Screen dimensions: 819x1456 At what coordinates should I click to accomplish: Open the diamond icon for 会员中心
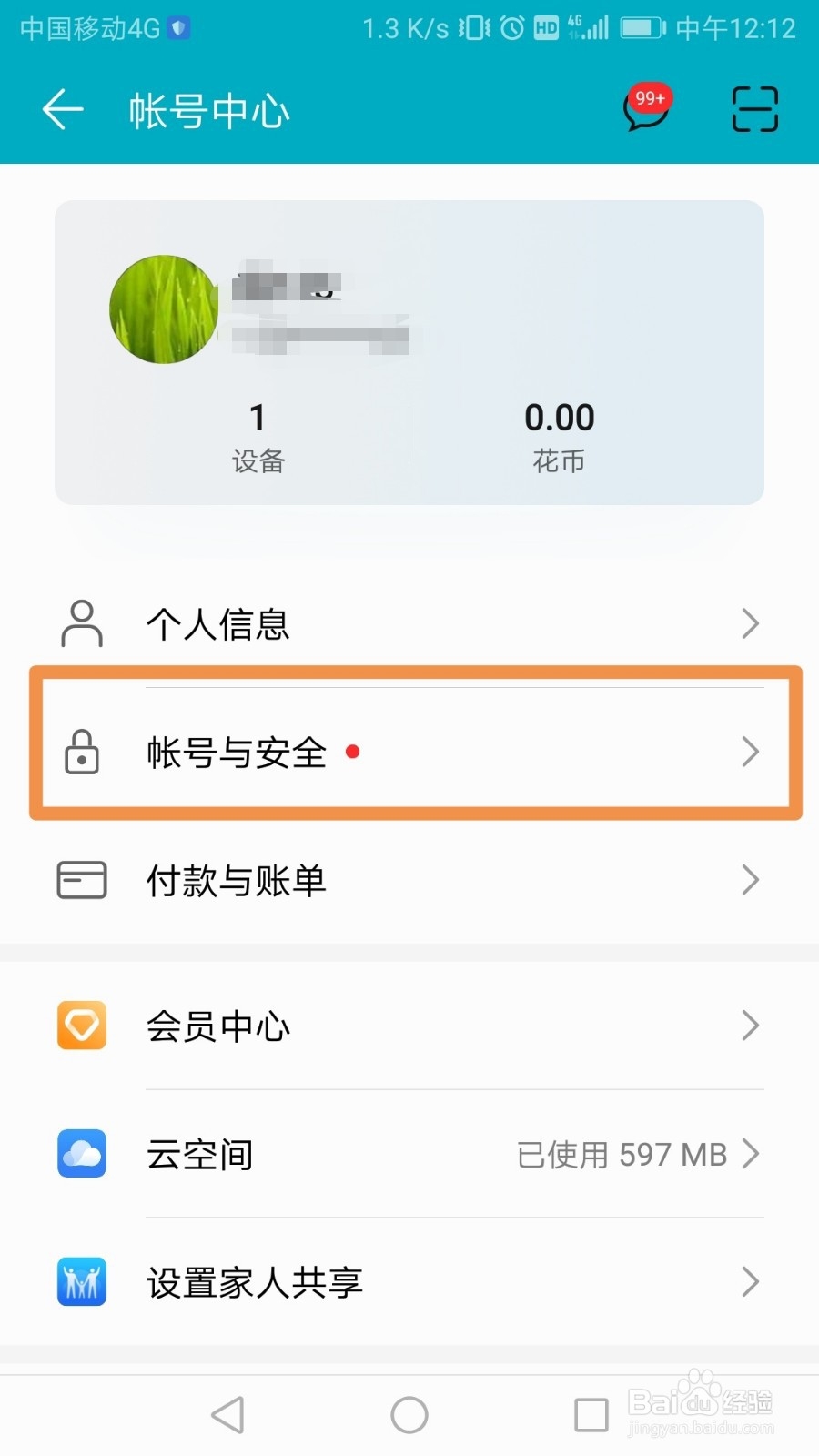(81, 1026)
